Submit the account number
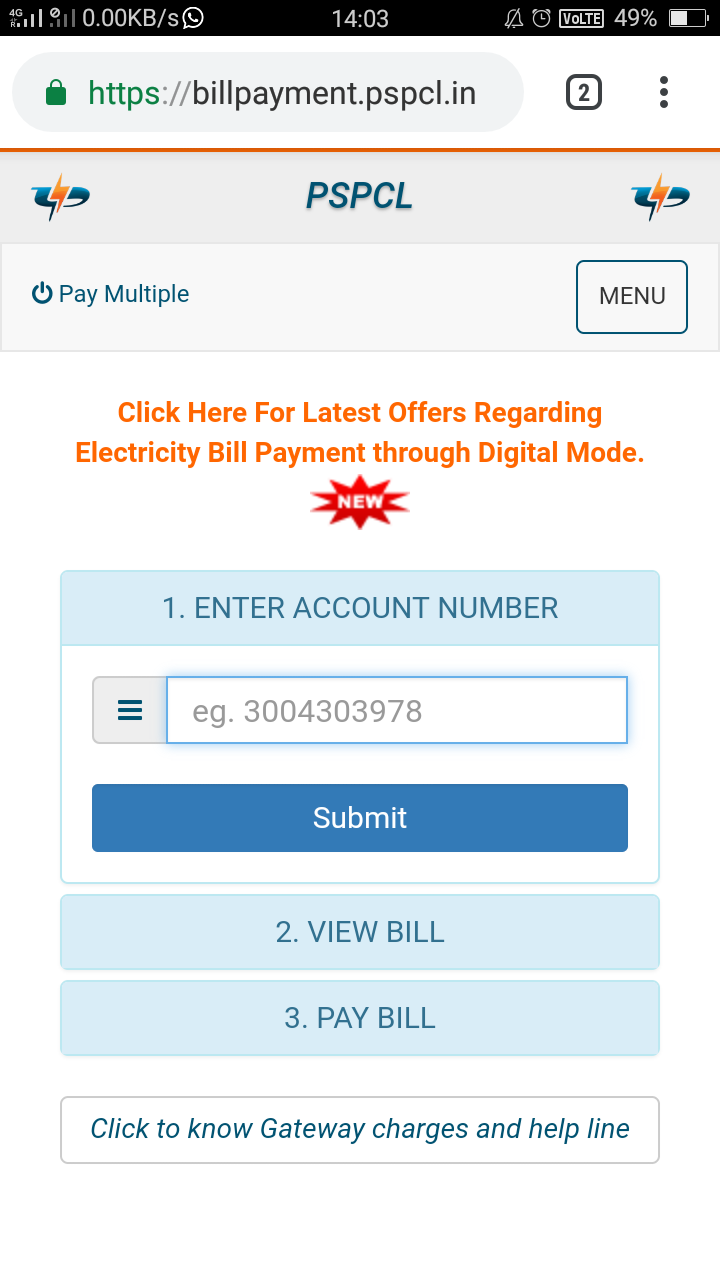This screenshot has height=1280, width=720. pos(360,818)
